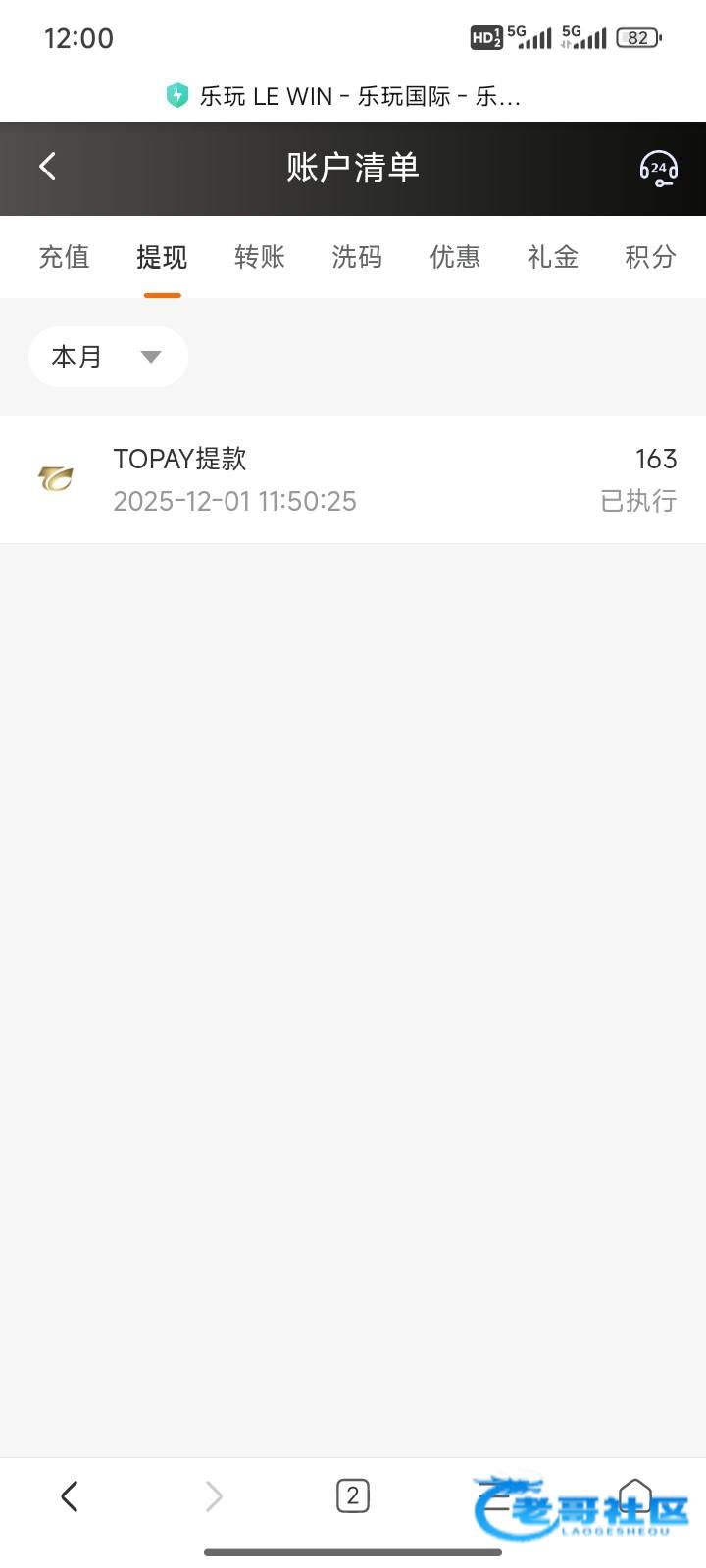The width and height of the screenshot is (706, 1568).
Task: Go back from 账户清单 page
Action: [x=47, y=167]
